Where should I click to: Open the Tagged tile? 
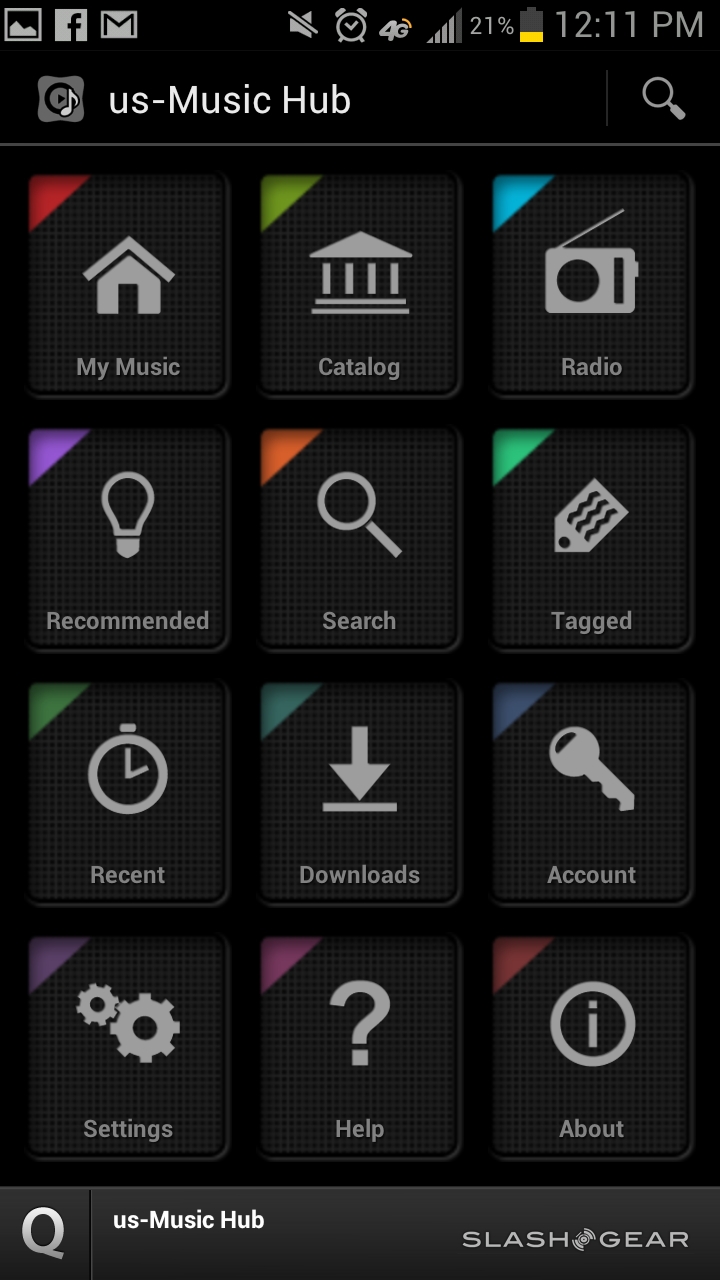click(592, 539)
